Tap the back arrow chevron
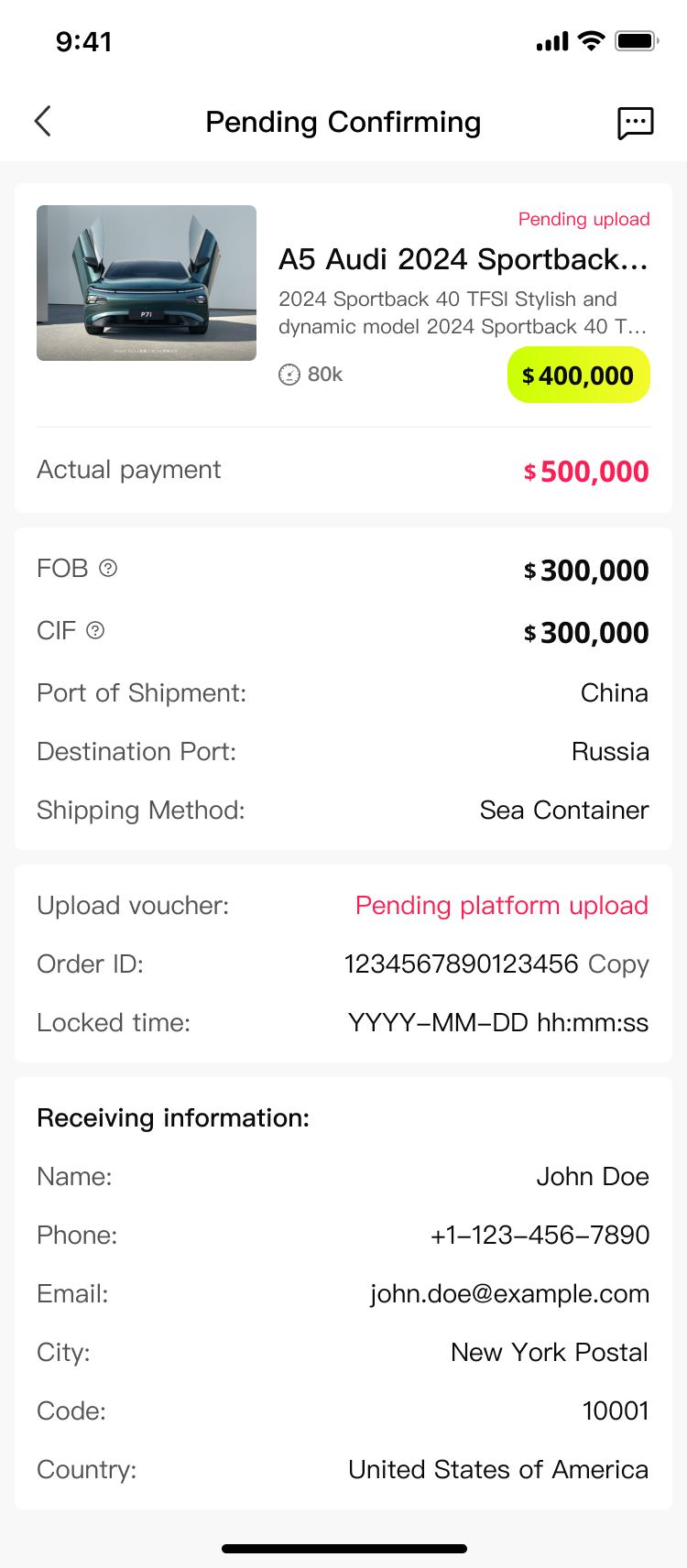The height and width of the screenshot is (1568, 687). coord(42,120)
